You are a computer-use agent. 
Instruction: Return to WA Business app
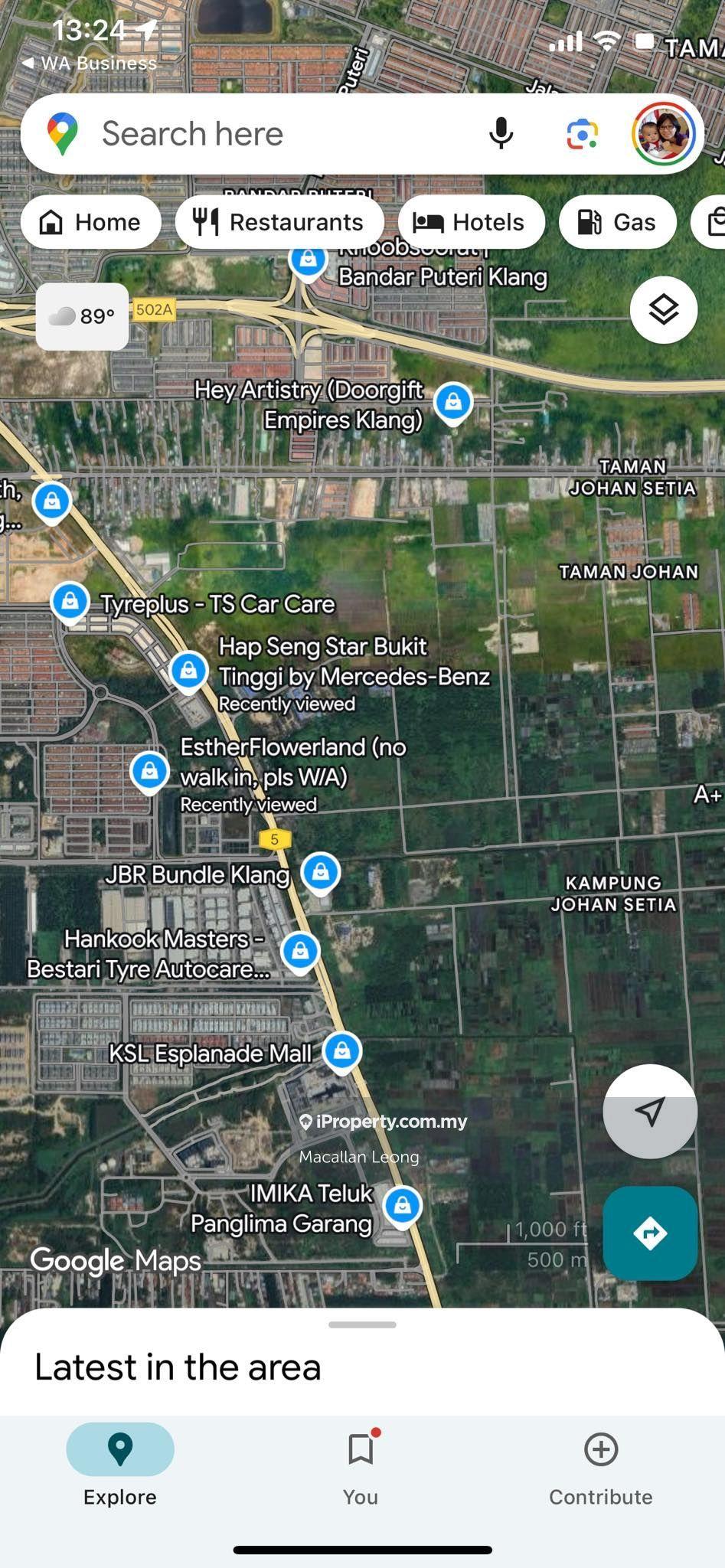pos(90,63)
